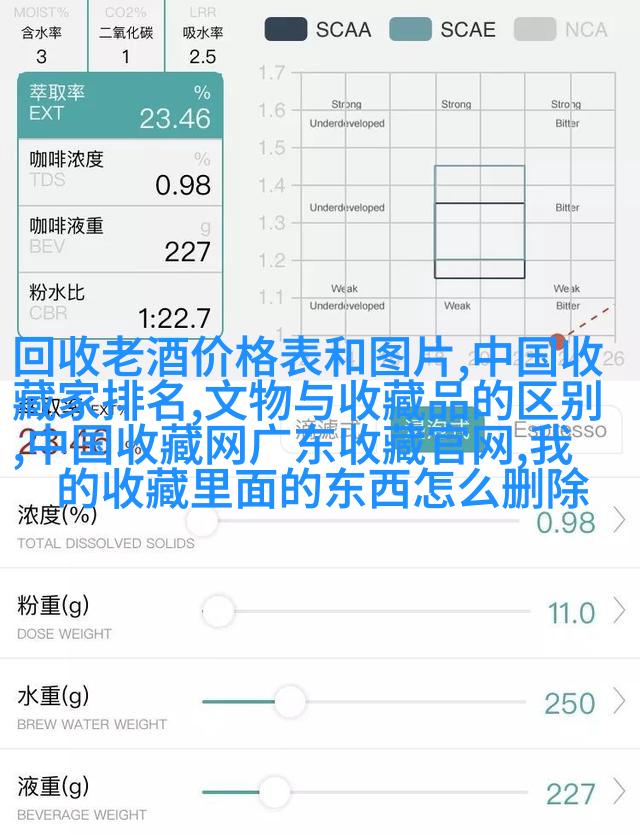This screenshot has width=640, height=835.
Task: Open the CO2 setting
Action: pyautogui.click(x=126, y=33)
